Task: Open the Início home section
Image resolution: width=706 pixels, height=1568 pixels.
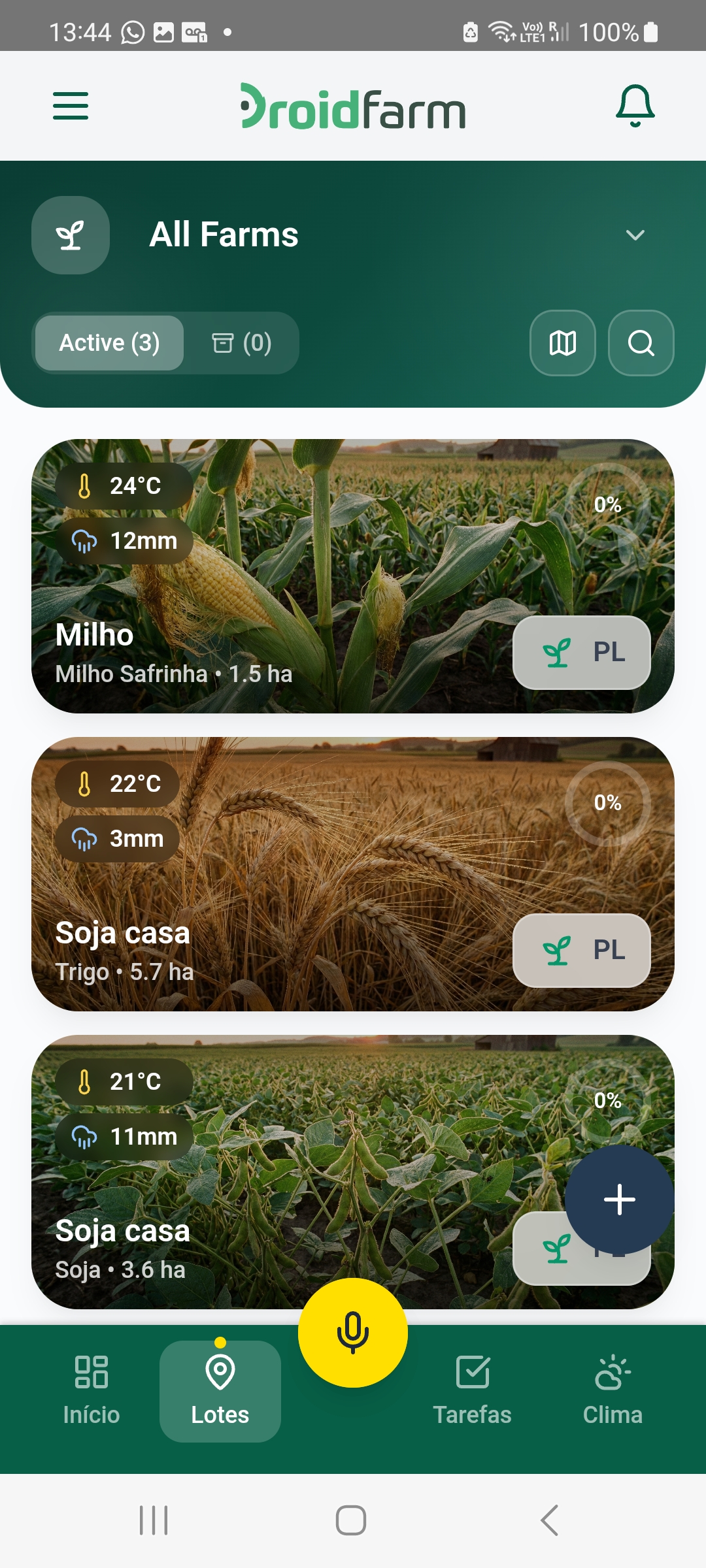Action: pos(90,1385)
